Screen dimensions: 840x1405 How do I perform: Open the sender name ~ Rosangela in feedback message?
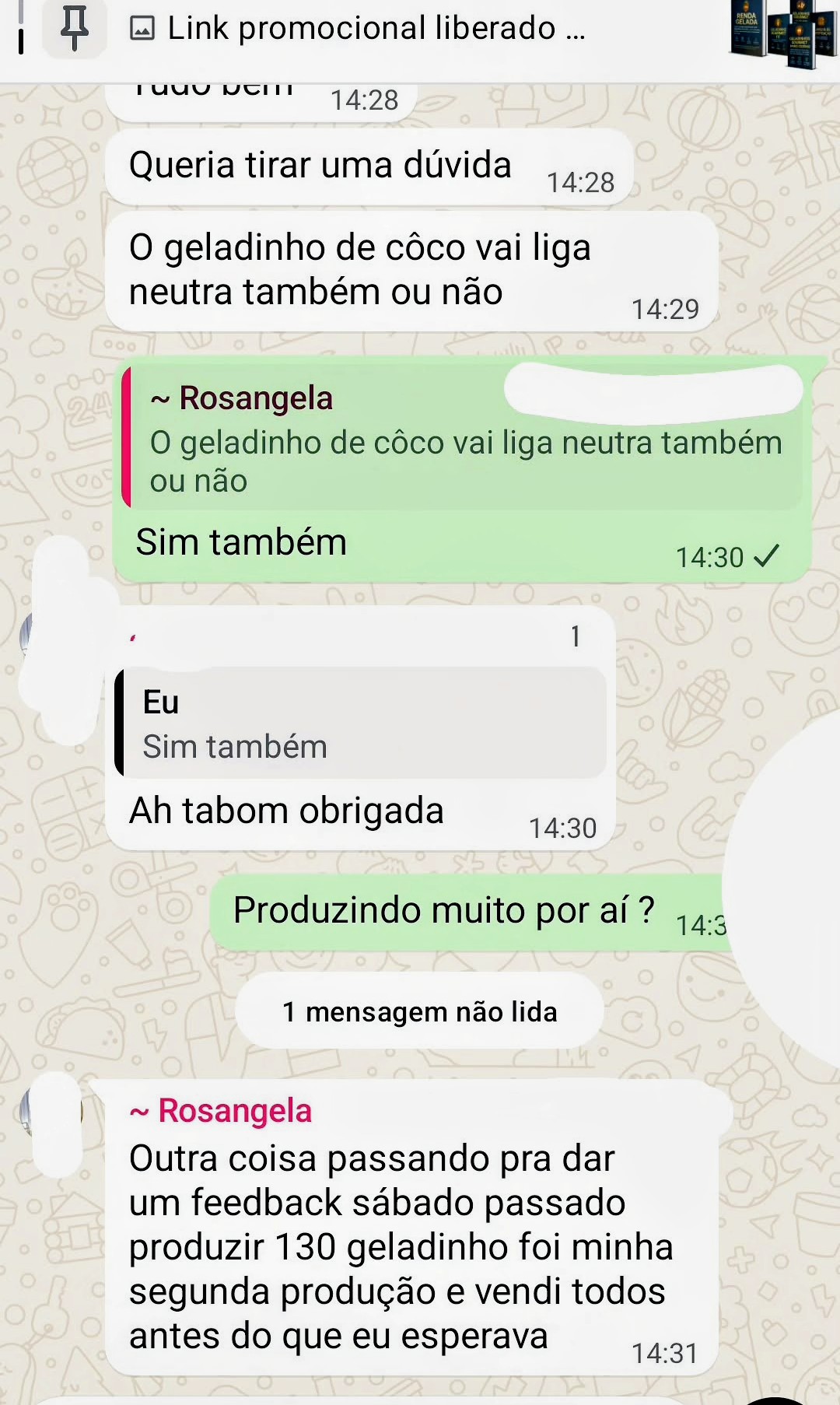tap(221, 1111)
